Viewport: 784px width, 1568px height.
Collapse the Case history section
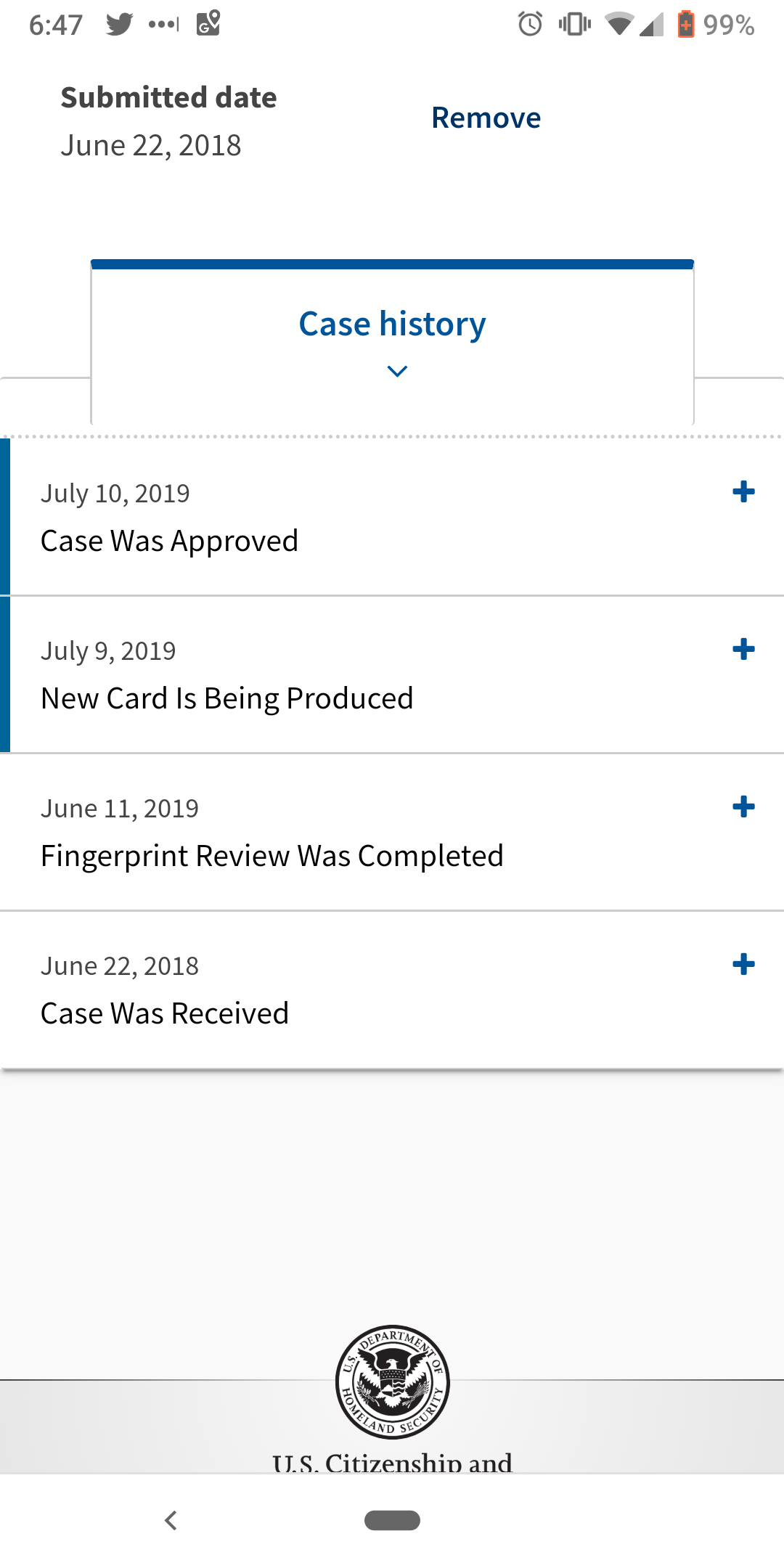click(393, 343)
